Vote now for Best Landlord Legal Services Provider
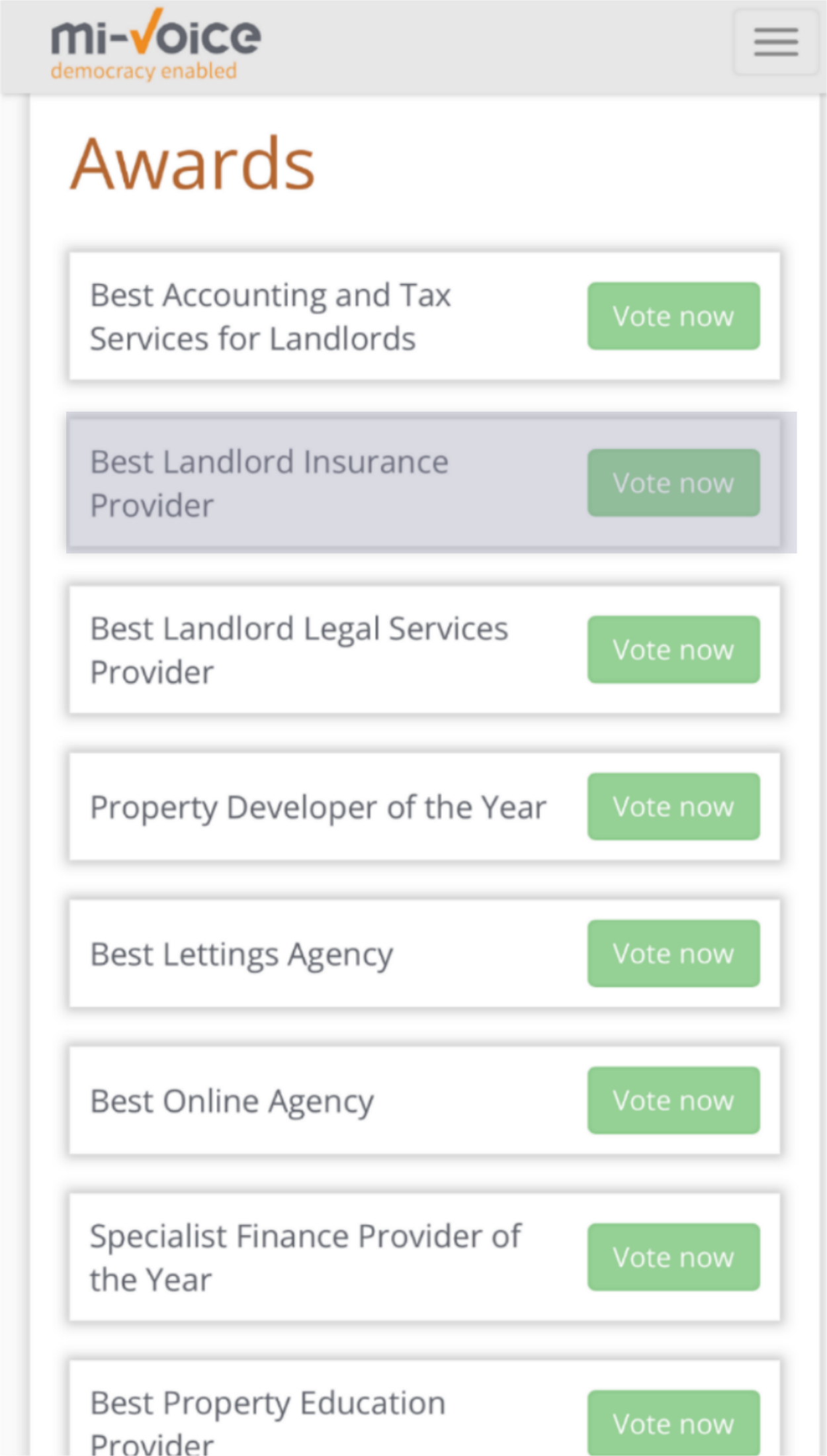827x1456 pixels. pos(674,649)
